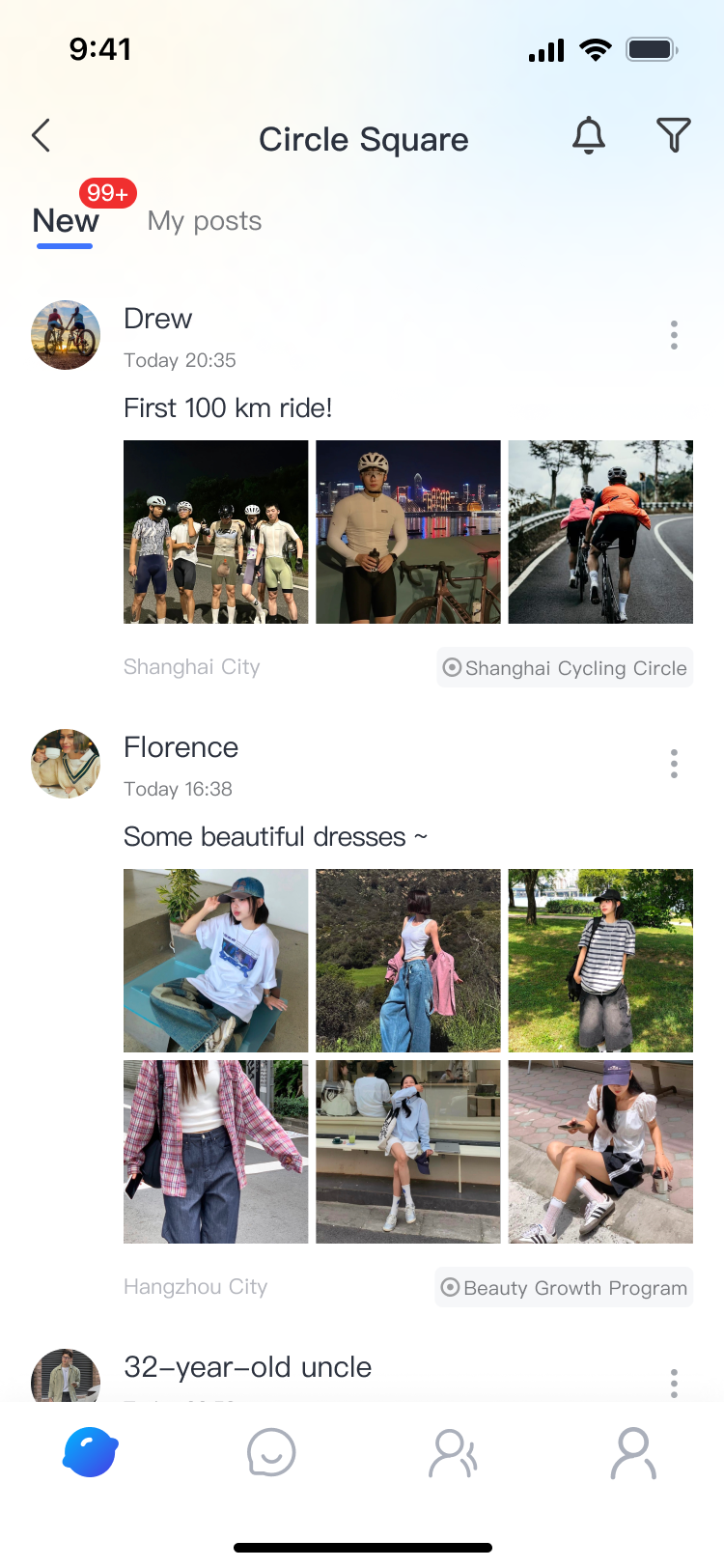Go back from Circle Square
Screen dimensions: 724x1568
coord(42,136)
